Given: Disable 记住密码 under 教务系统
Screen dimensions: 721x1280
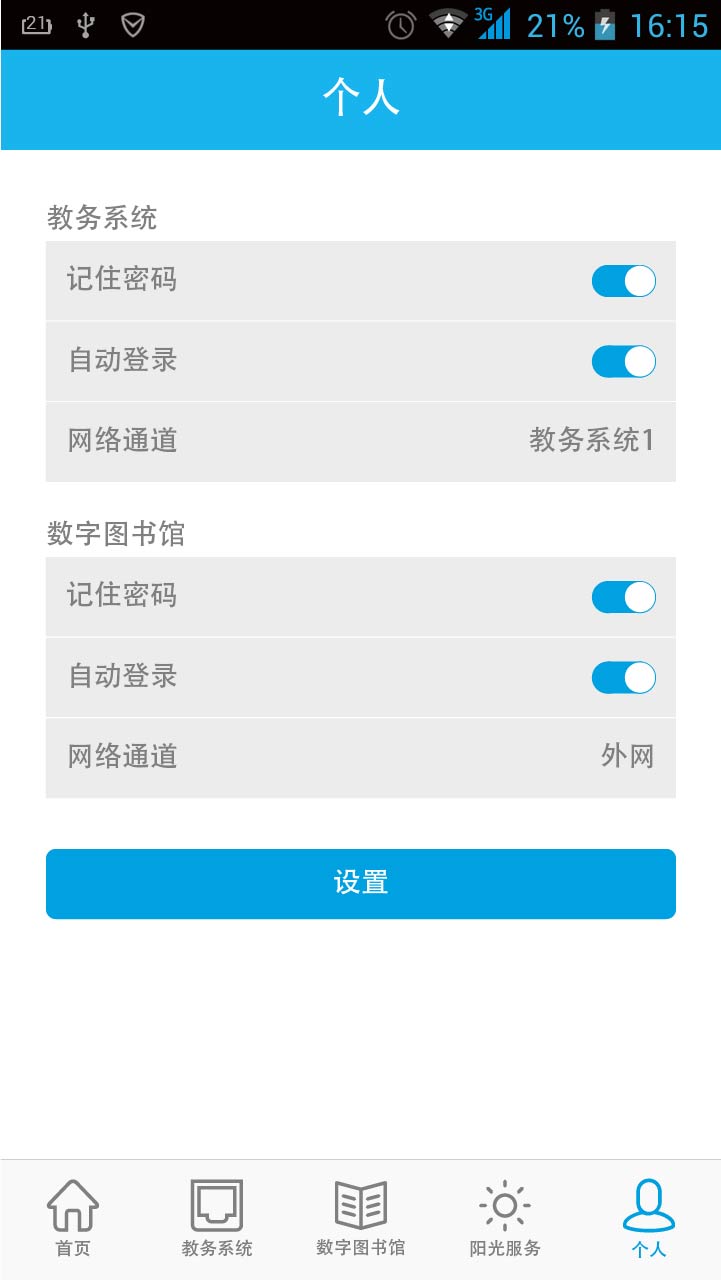Looking at the screenshot, I should pyautogui.click(x=623, y=281).
